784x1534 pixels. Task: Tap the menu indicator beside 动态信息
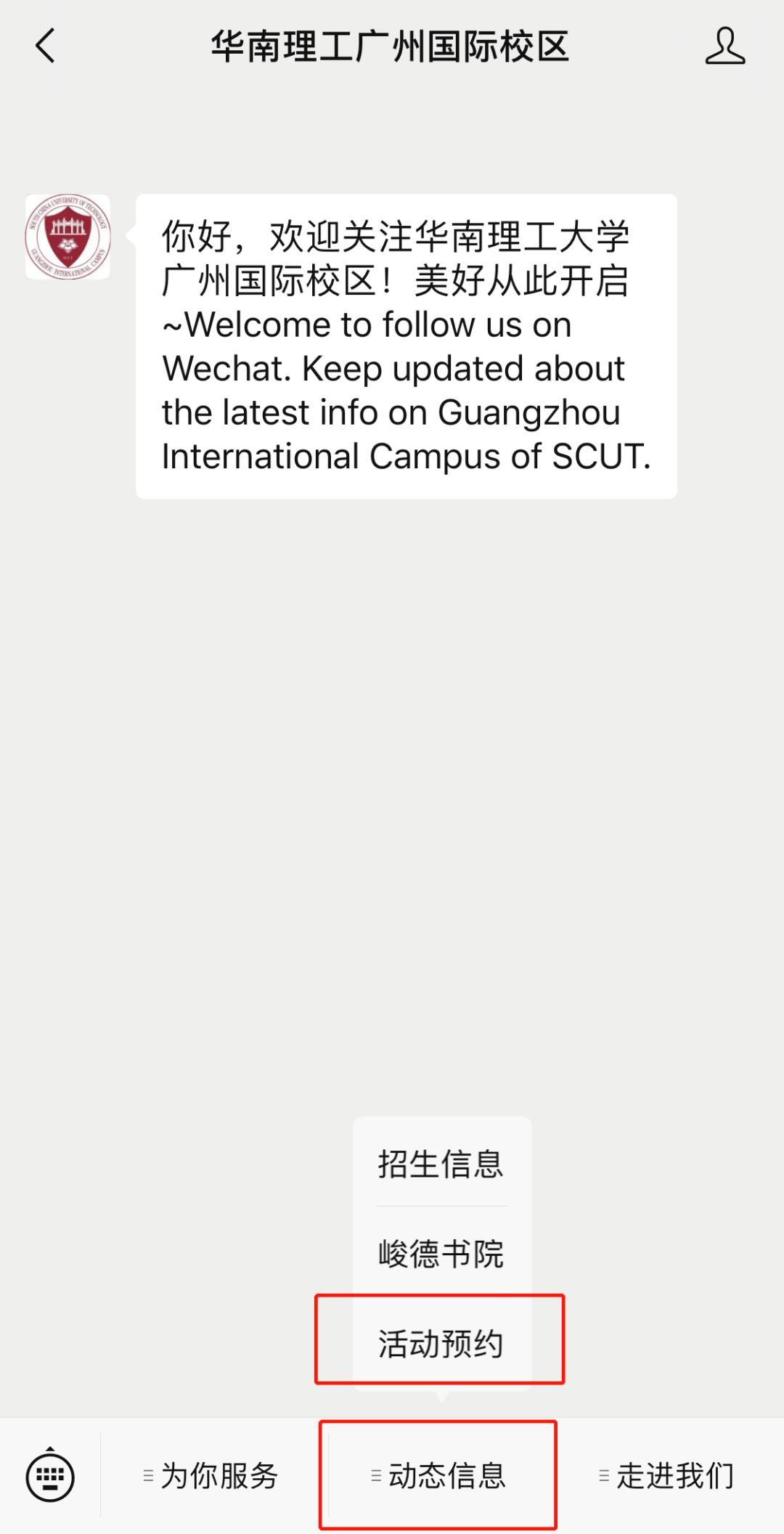pos(377,1475)
